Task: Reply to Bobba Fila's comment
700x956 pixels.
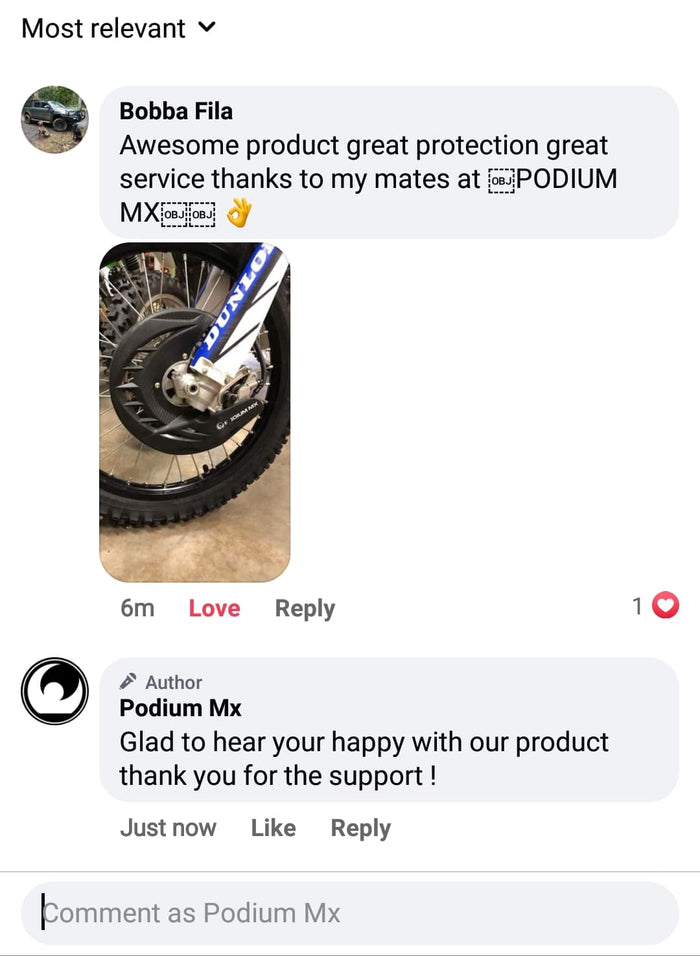Action: click(305, 608)
